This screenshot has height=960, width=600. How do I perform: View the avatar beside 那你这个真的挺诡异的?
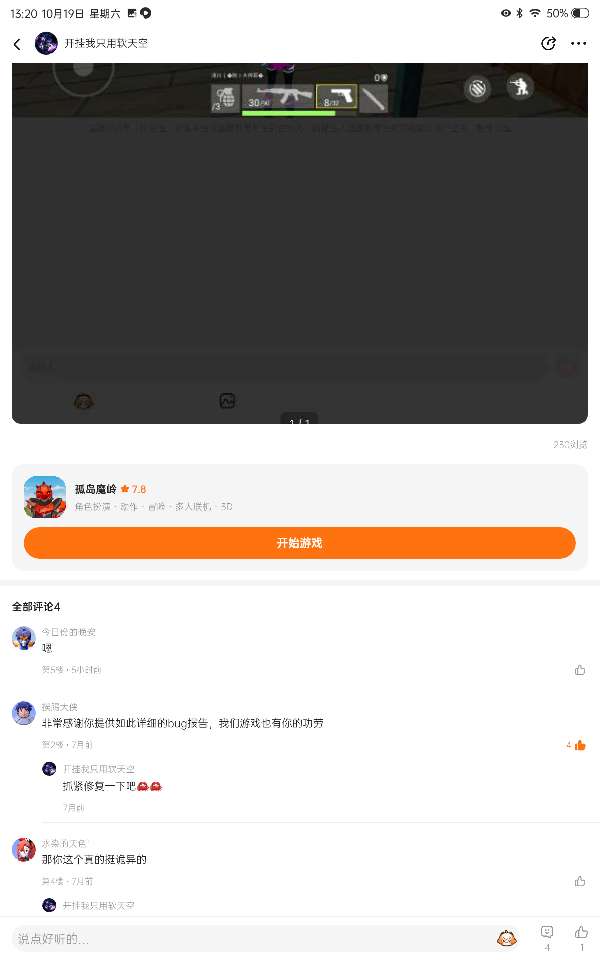[x=24, y=849]
